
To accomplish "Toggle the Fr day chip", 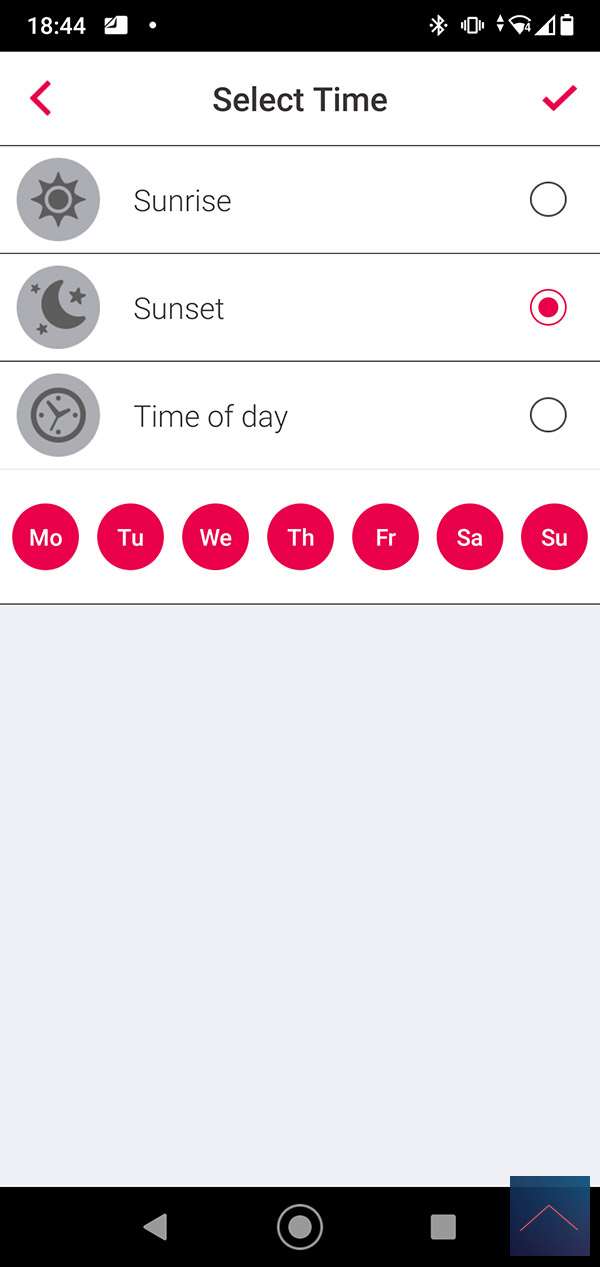I will coord(385,537).
